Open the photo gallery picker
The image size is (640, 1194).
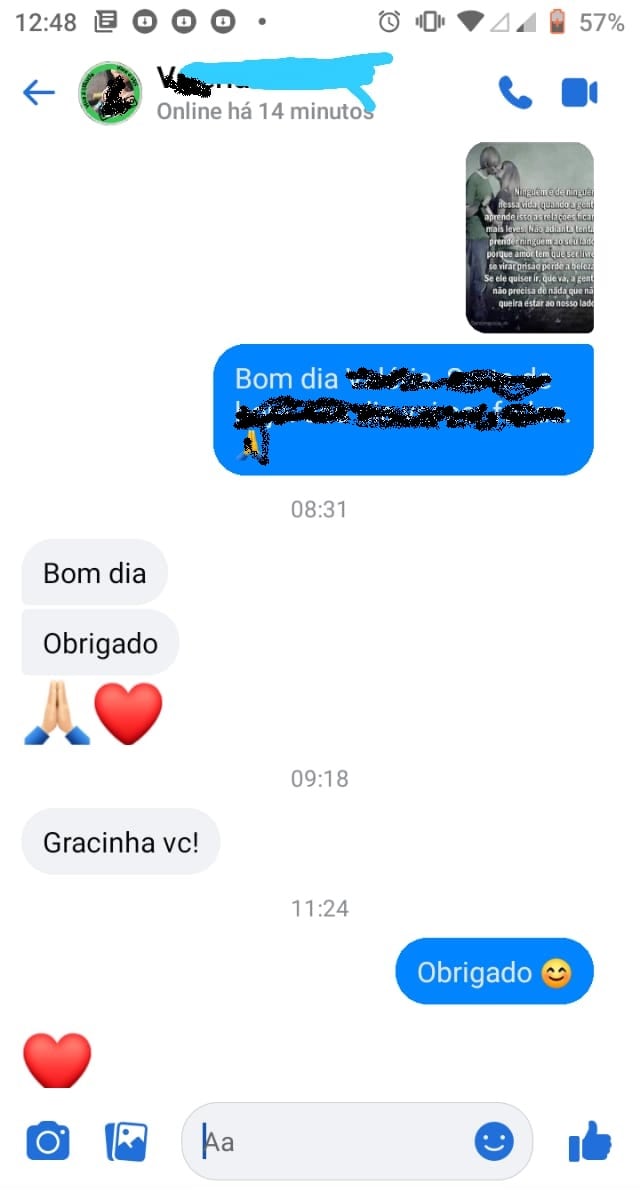pyautogui.click(x=126, y=1141)
